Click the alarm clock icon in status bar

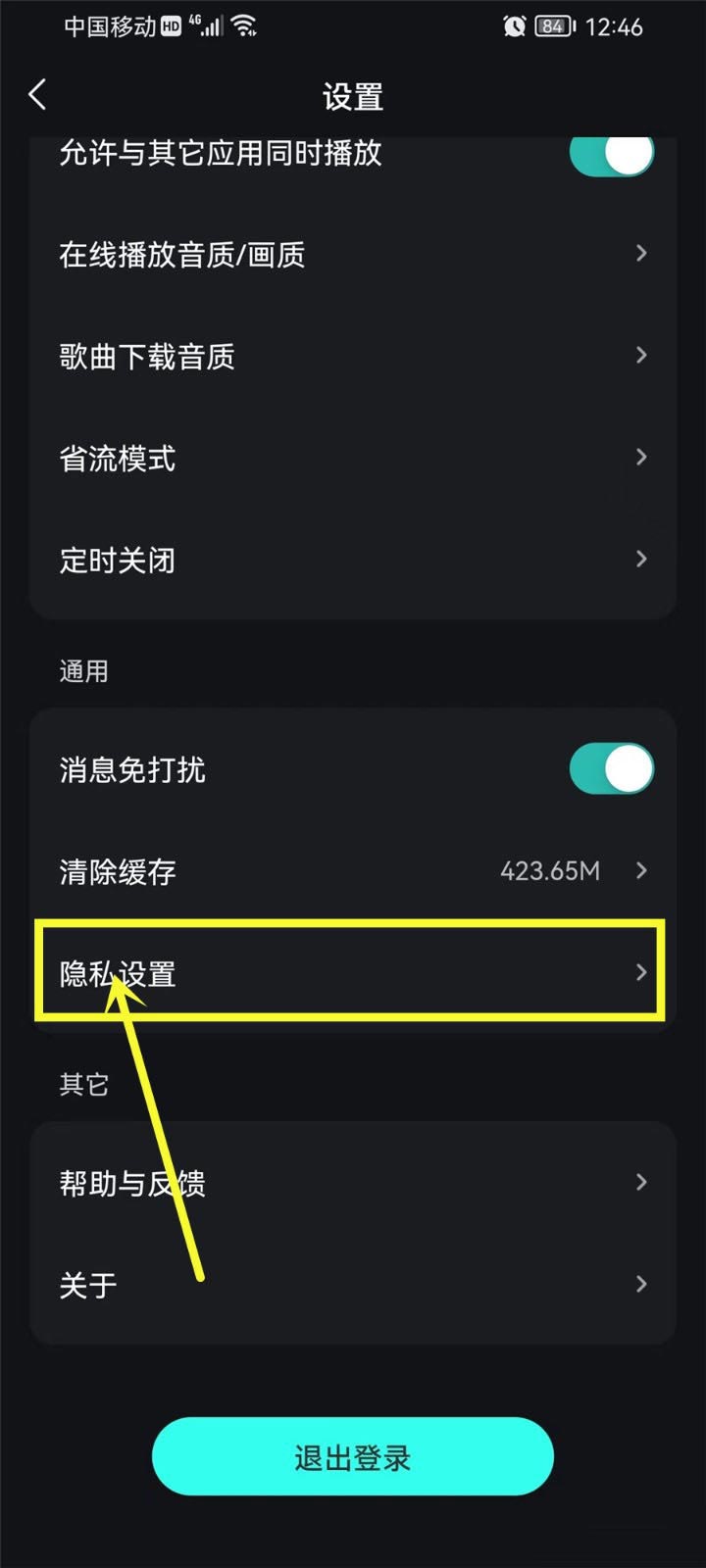[514, 26]
